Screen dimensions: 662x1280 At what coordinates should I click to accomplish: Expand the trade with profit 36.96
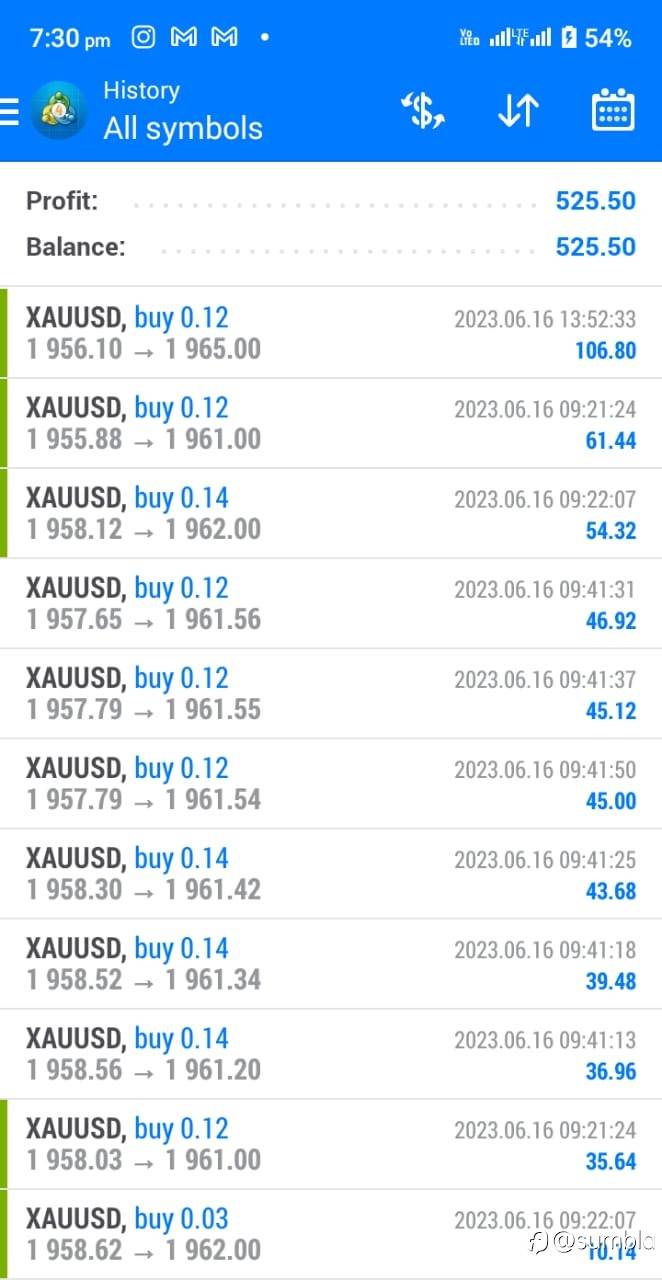[331, 1053]
